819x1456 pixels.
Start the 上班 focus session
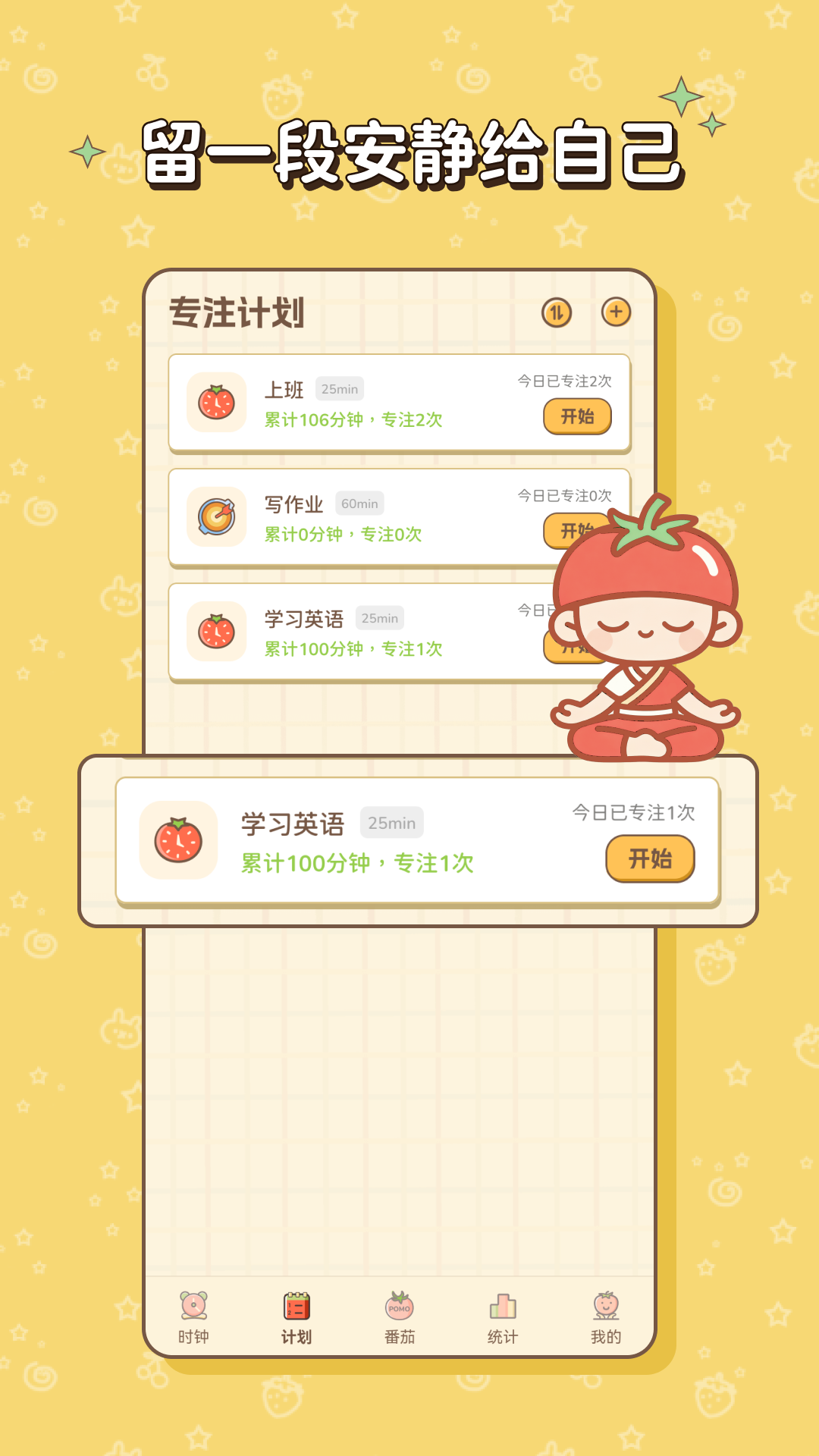(x=576, y=417)
